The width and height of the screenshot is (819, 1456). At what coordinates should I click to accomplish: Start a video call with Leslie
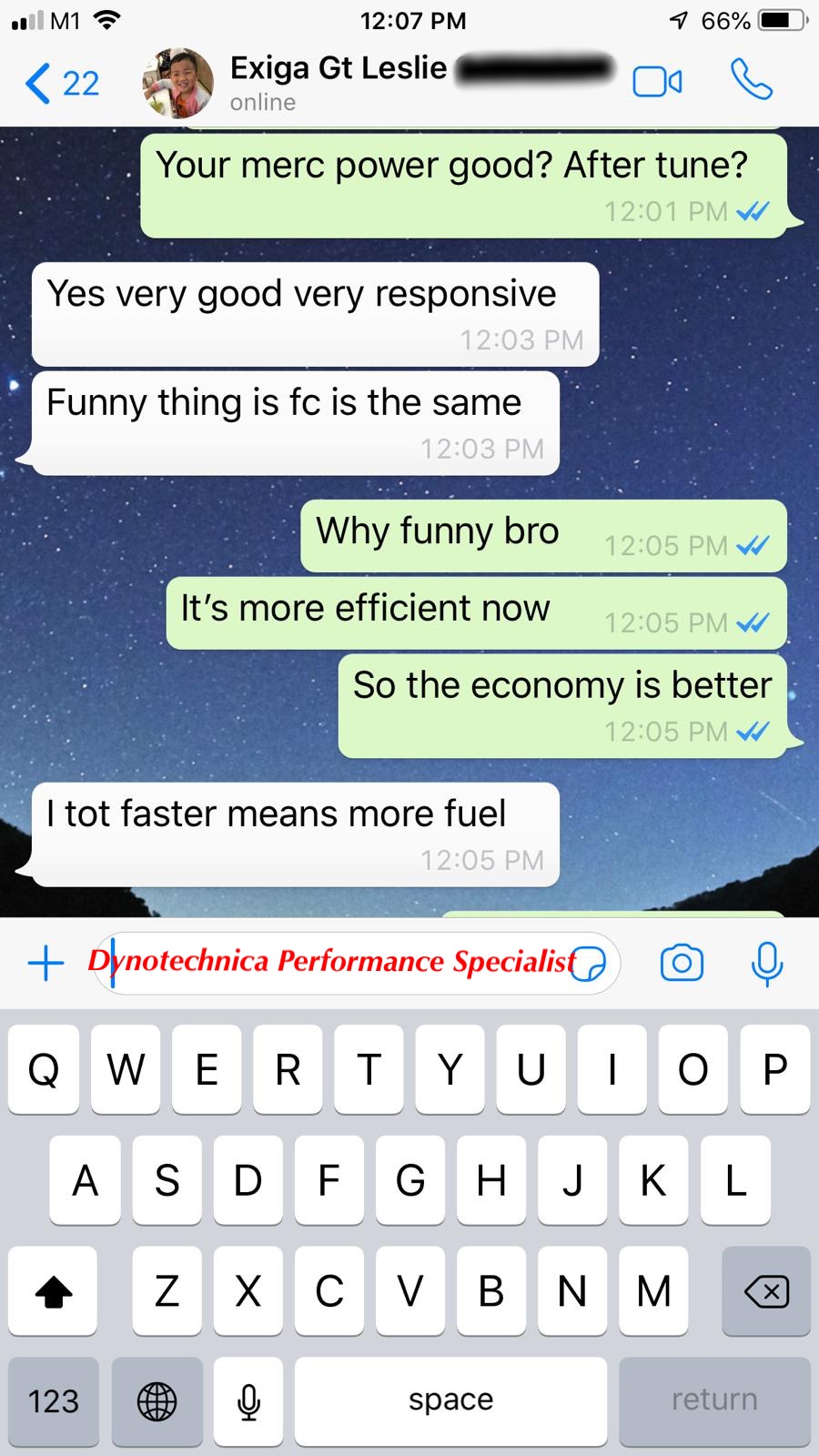(x=657, y=82)
